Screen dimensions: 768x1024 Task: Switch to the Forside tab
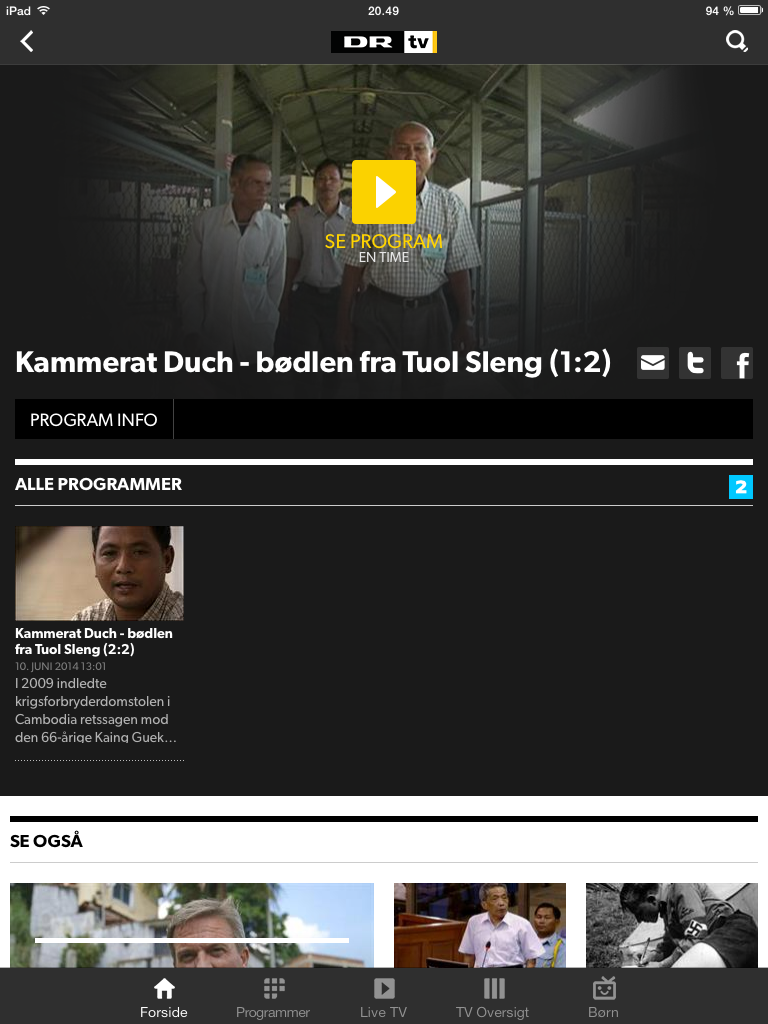coord(164,997)
